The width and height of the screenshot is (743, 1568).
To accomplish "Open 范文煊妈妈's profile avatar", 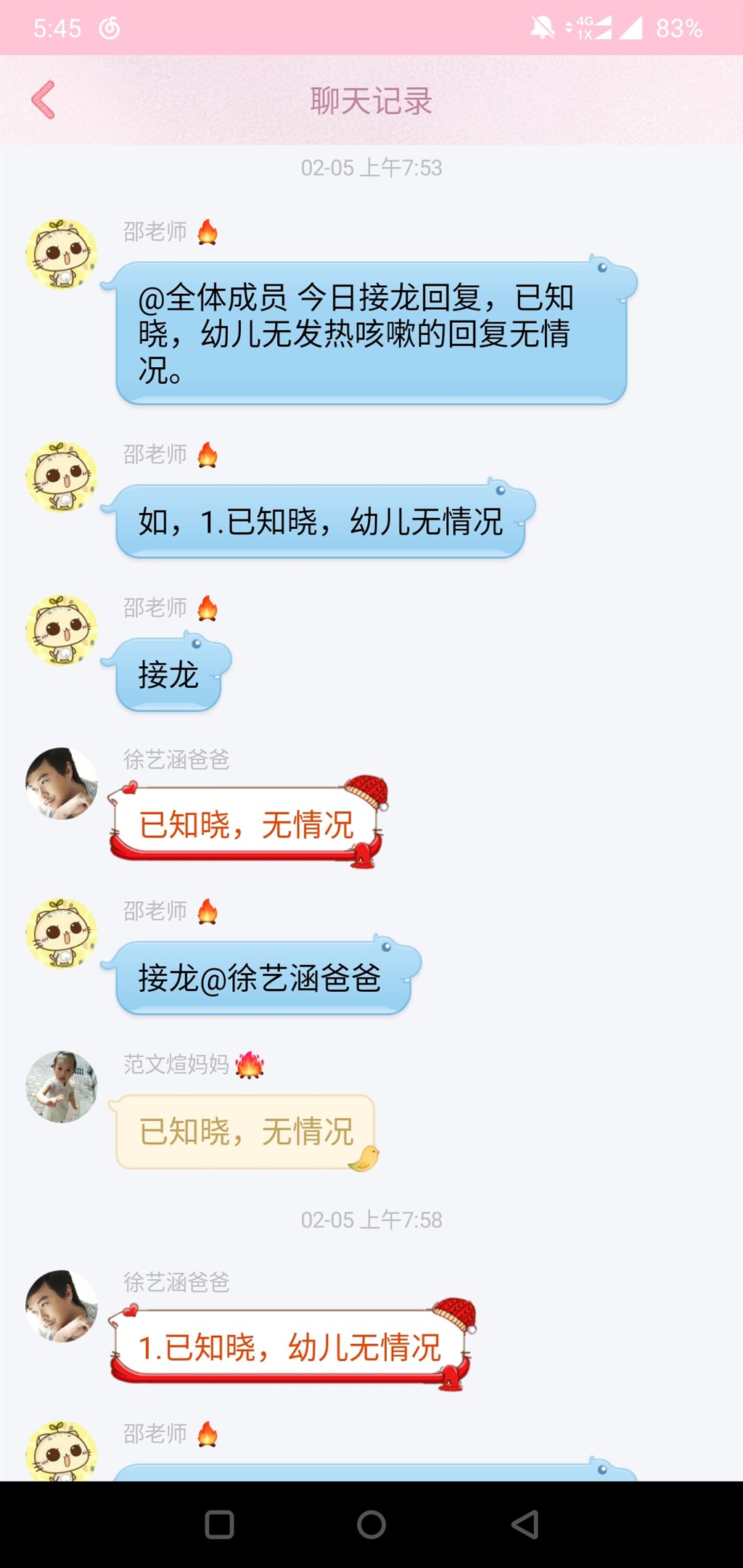I will 62,1087.
